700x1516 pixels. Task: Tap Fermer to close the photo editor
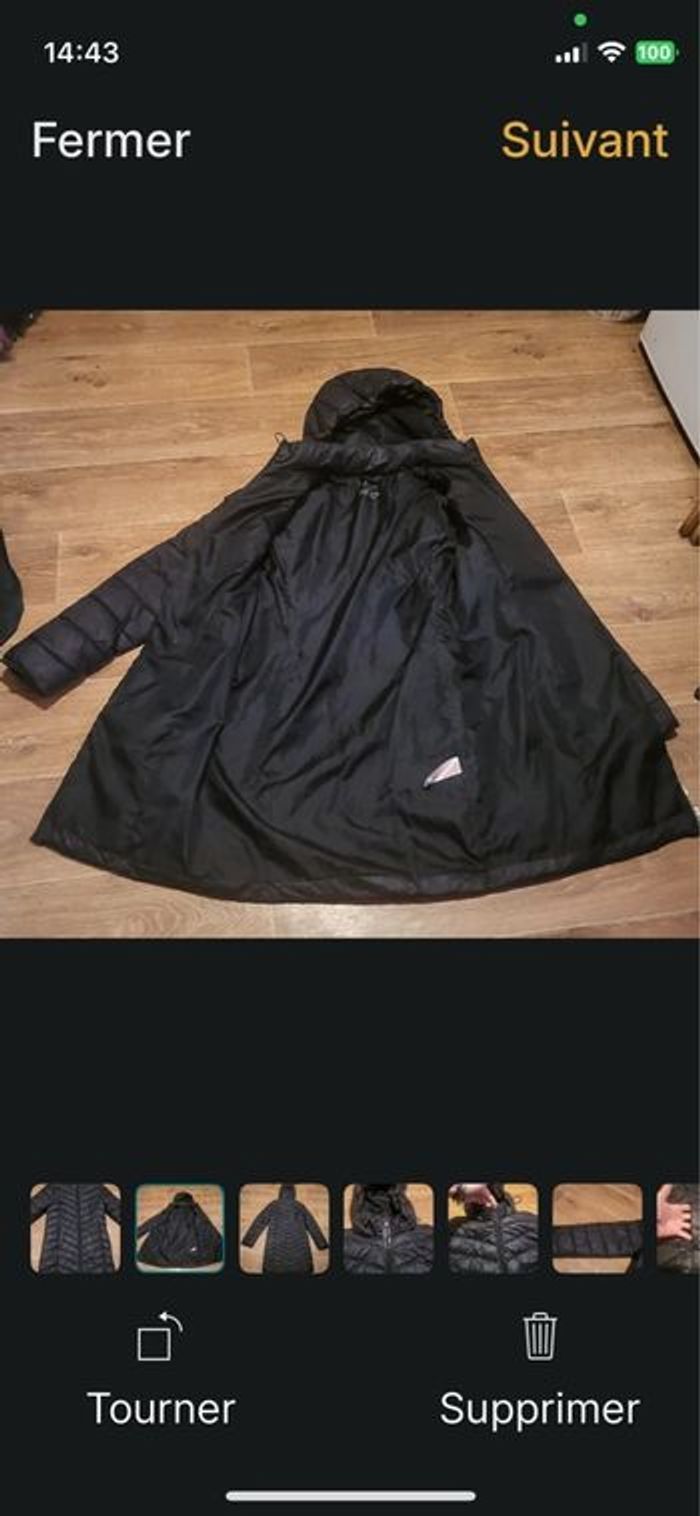point(110,141)
